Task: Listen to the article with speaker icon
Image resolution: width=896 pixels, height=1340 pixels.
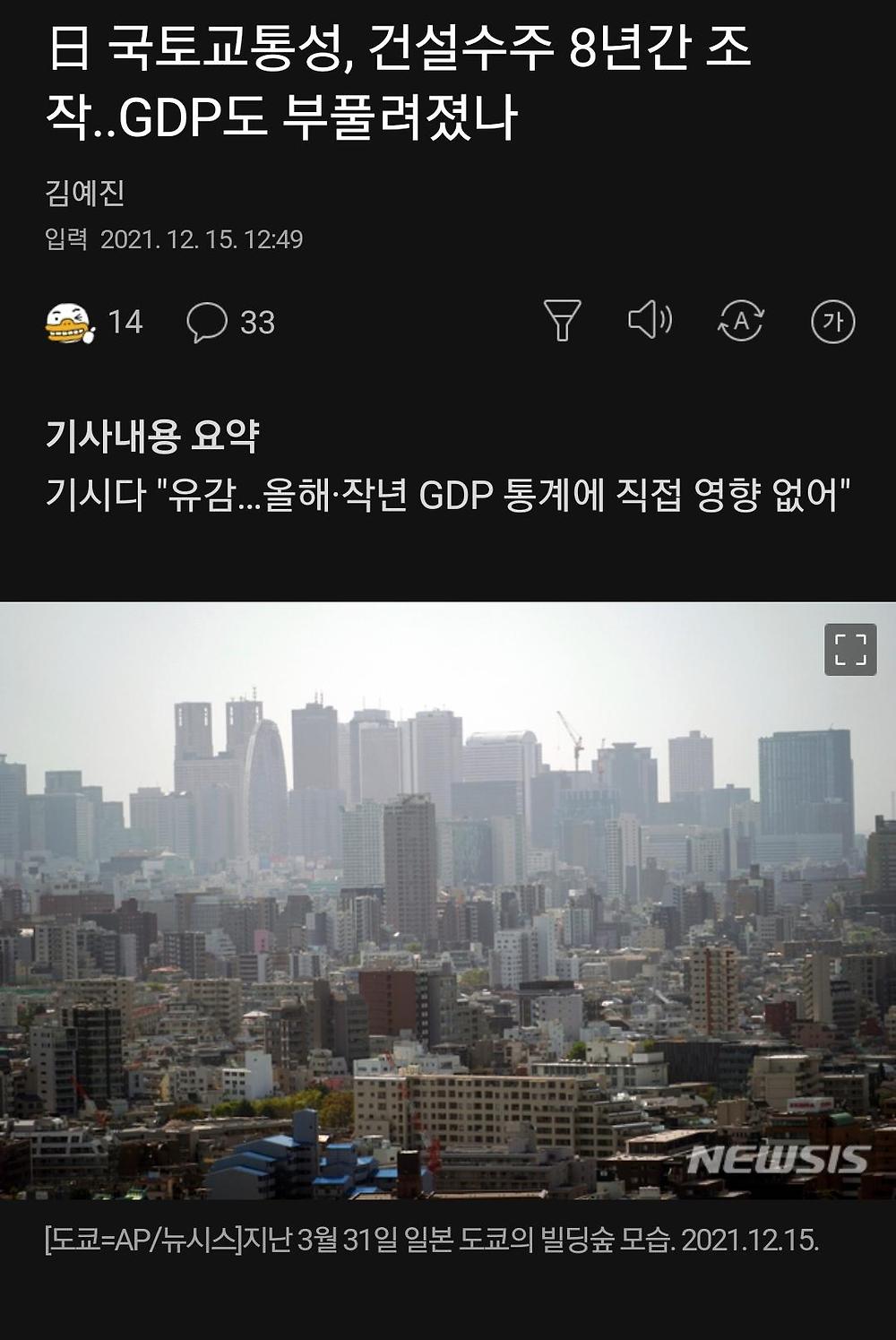Action: click(x=650, y=320)
